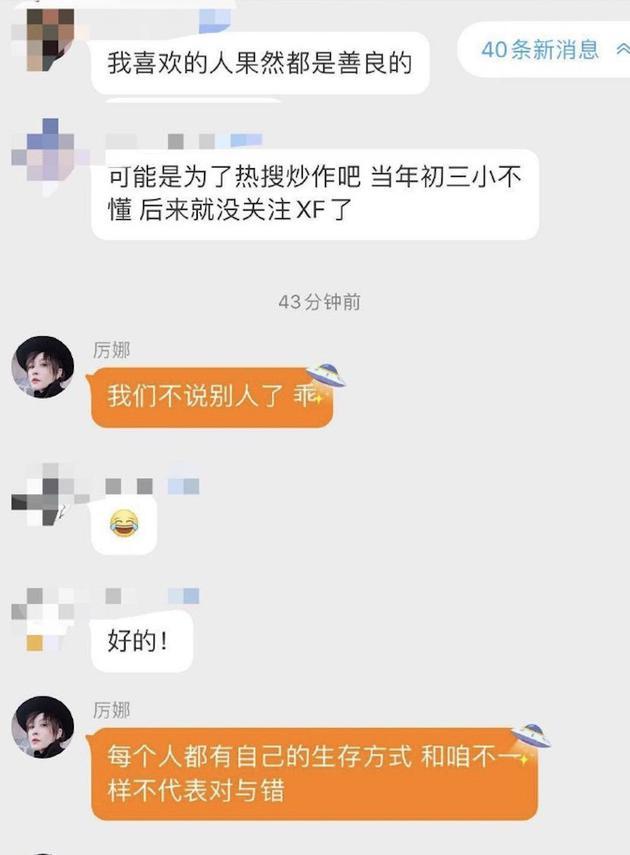Open 厉娜's avatar beside 每个人都有自己的生存方式
630x855 pixels.
tap(42, 727)
